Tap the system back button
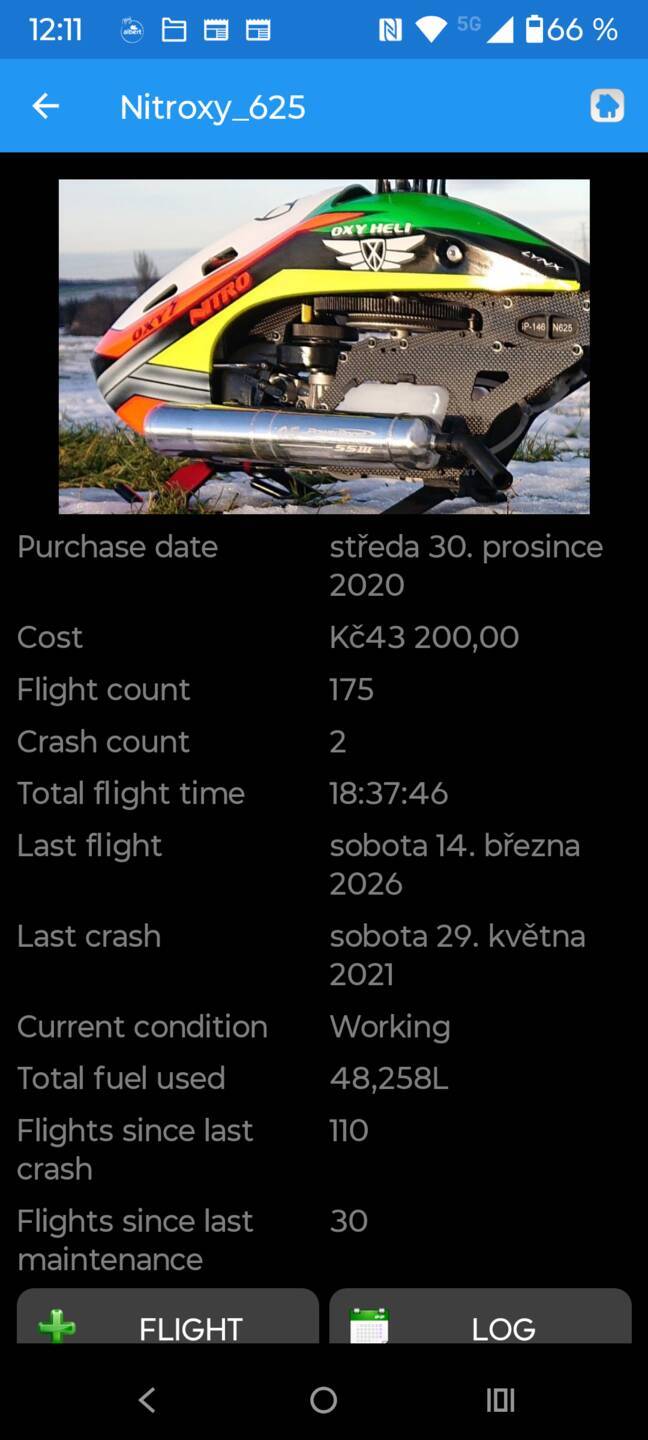The image size is (648, 1440). pos(147,1400)
